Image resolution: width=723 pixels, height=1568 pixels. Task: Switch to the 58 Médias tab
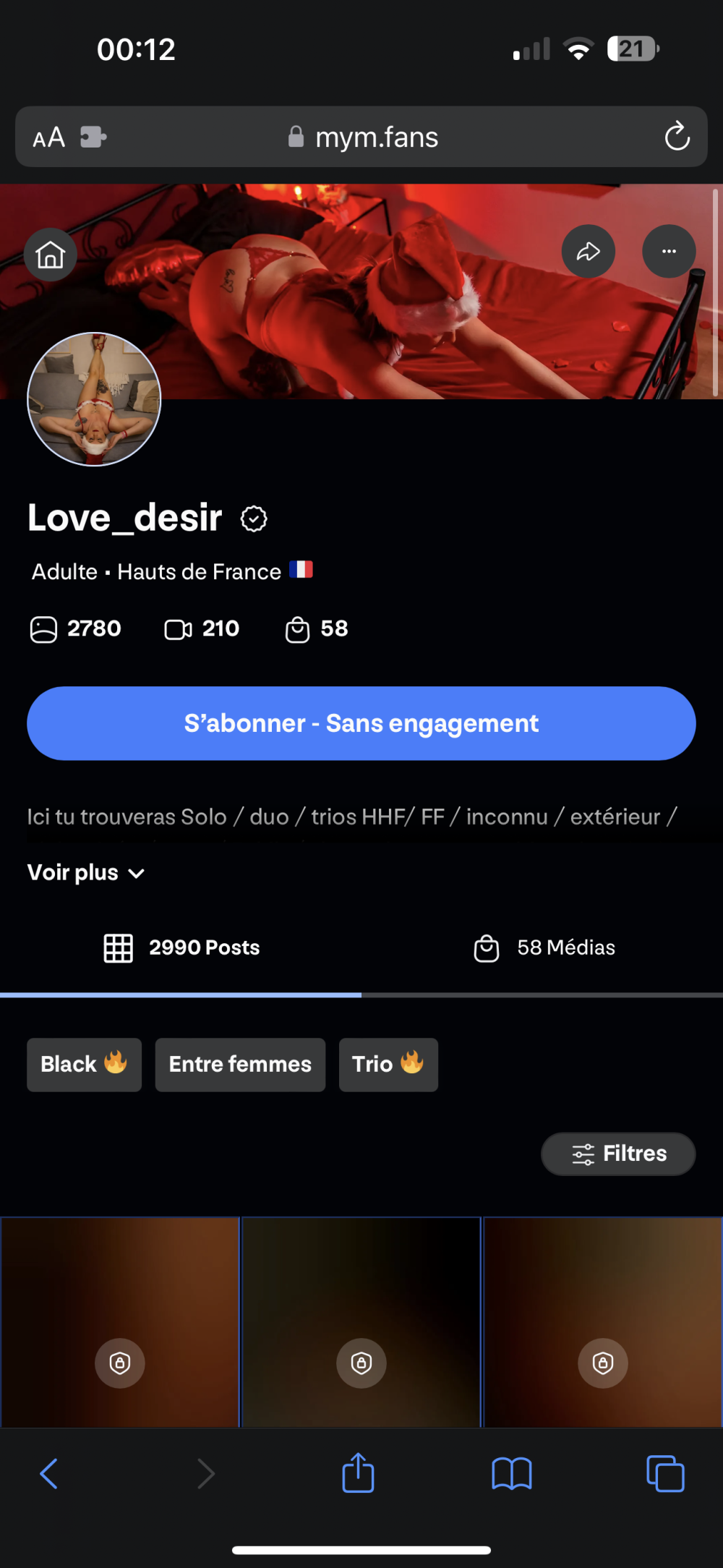click(544, 947)
